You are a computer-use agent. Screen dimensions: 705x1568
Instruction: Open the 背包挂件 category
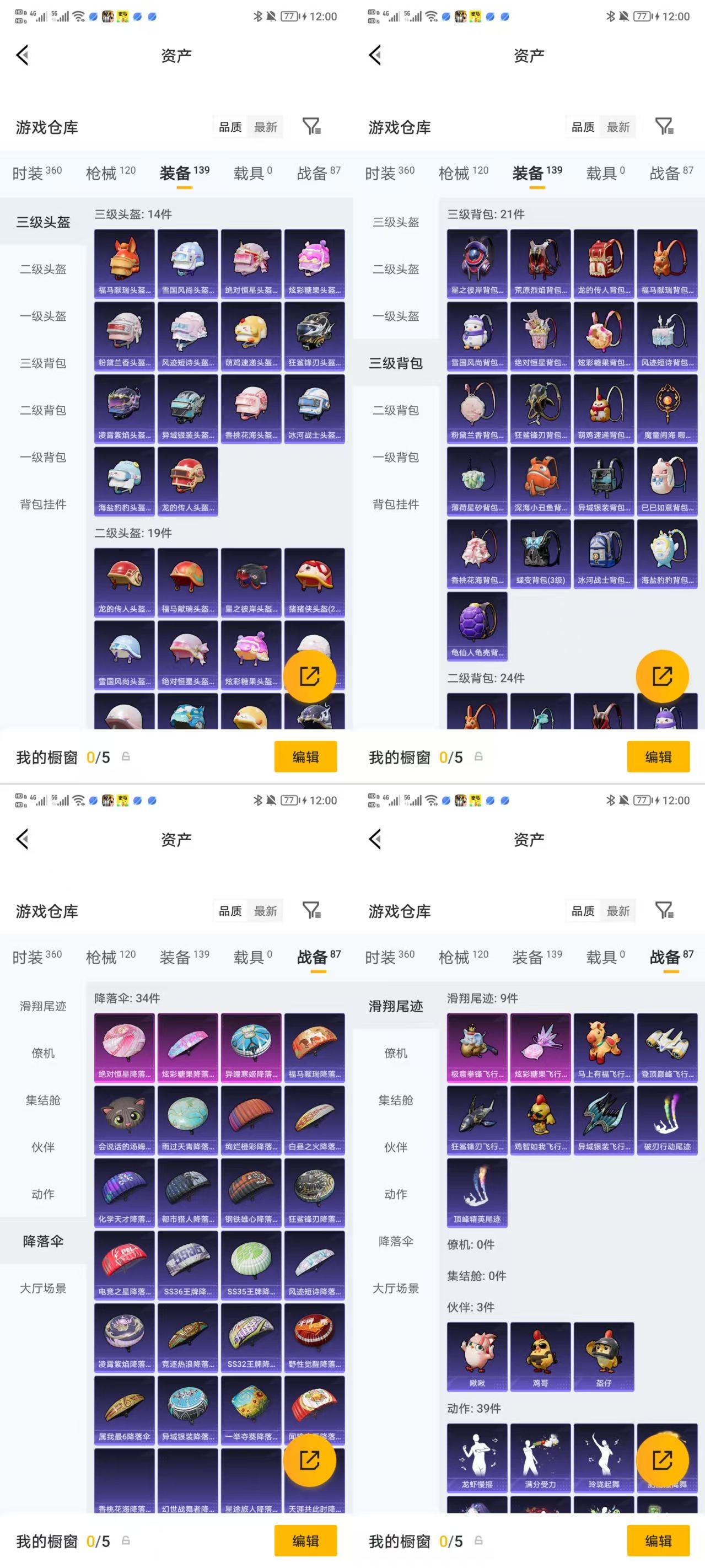pyautogui.click(x=41, y=503)
